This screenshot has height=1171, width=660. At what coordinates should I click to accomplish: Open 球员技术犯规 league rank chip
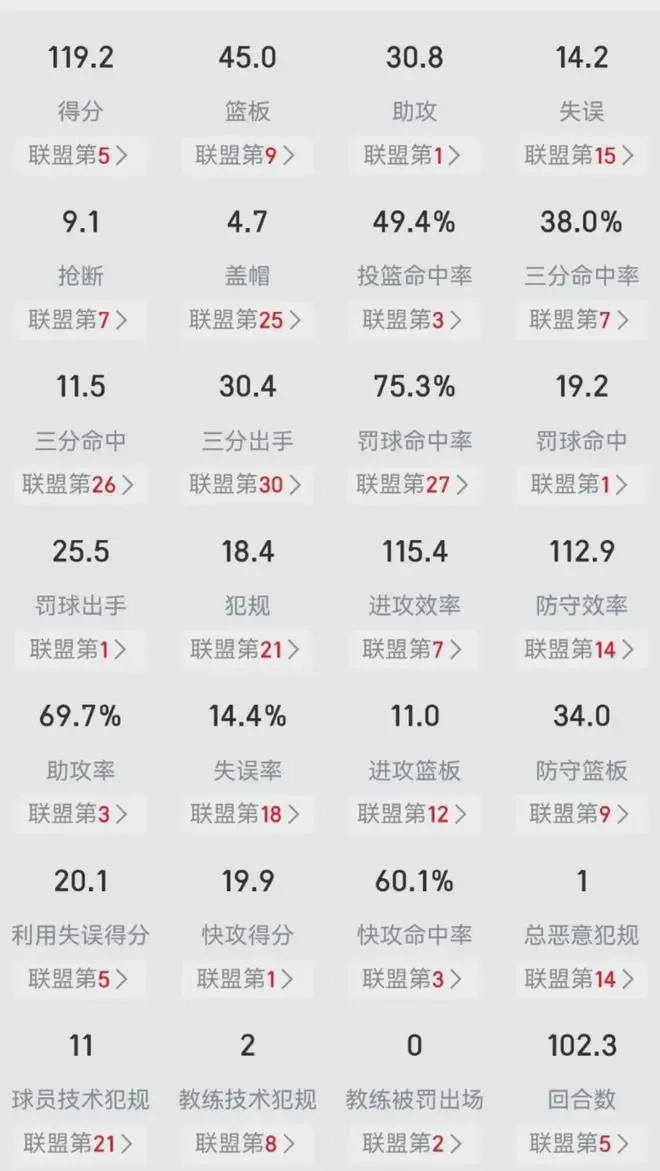tap(80, 1143)
